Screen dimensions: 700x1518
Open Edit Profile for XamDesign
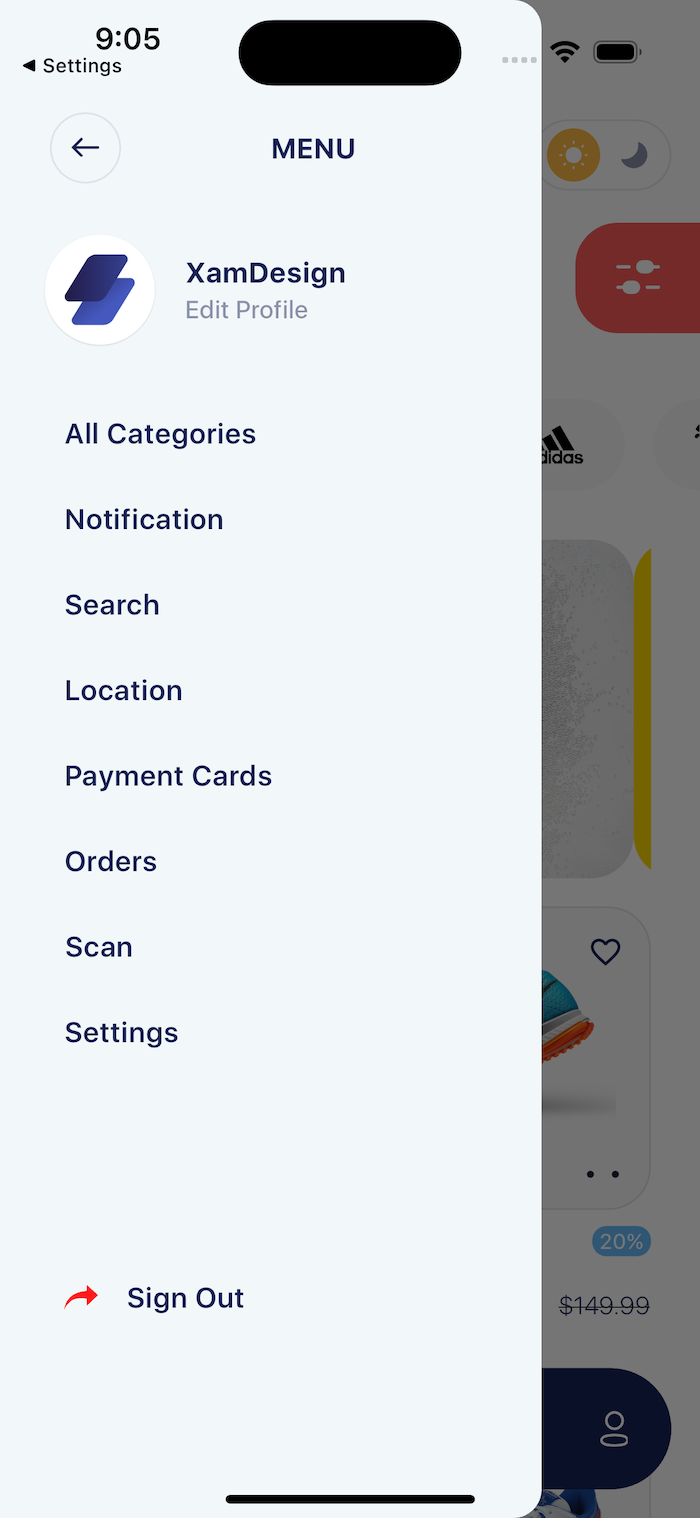click(246, 310)
